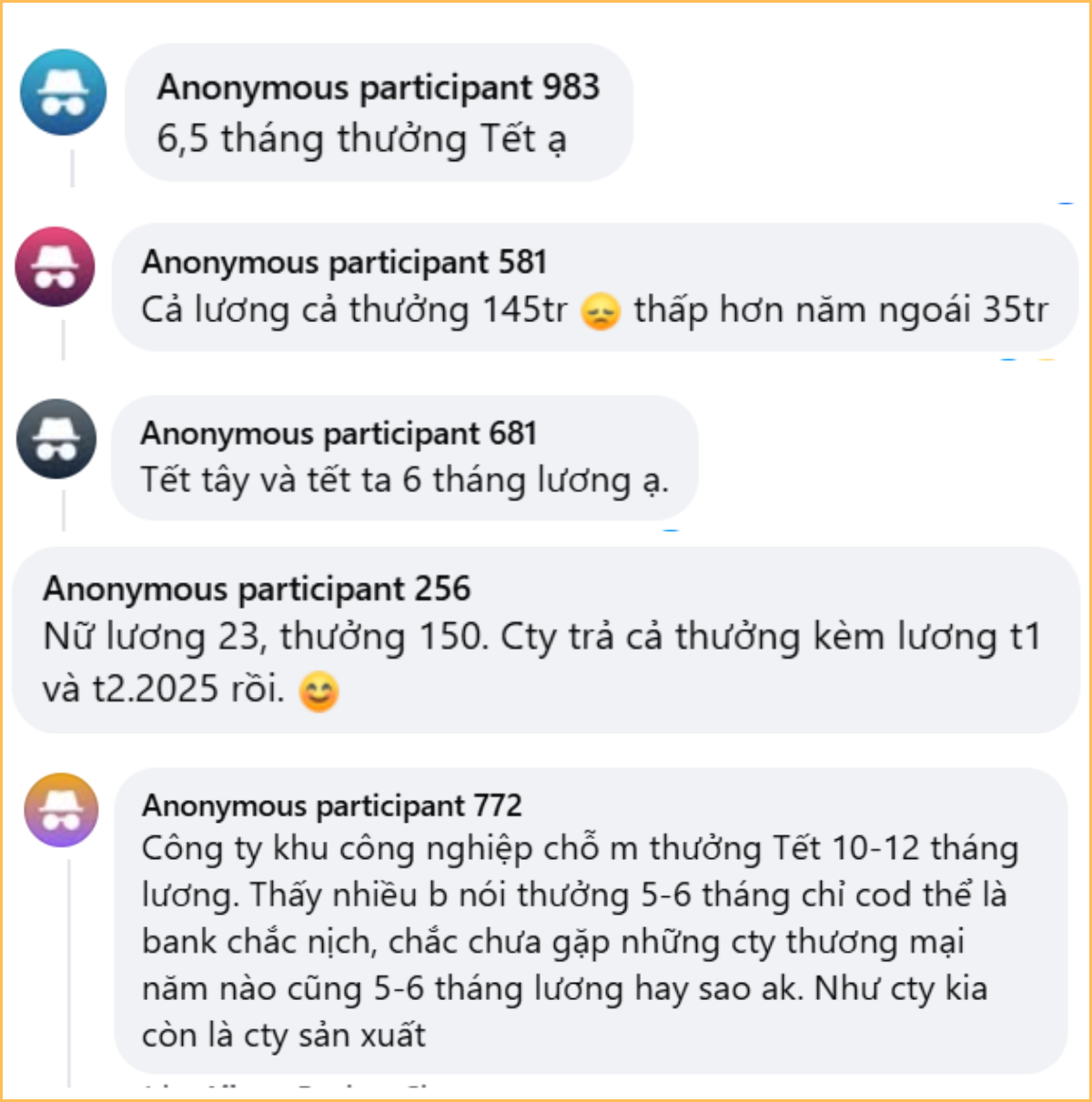Select the name Anonymous participant 983

[x=380, y=88]
